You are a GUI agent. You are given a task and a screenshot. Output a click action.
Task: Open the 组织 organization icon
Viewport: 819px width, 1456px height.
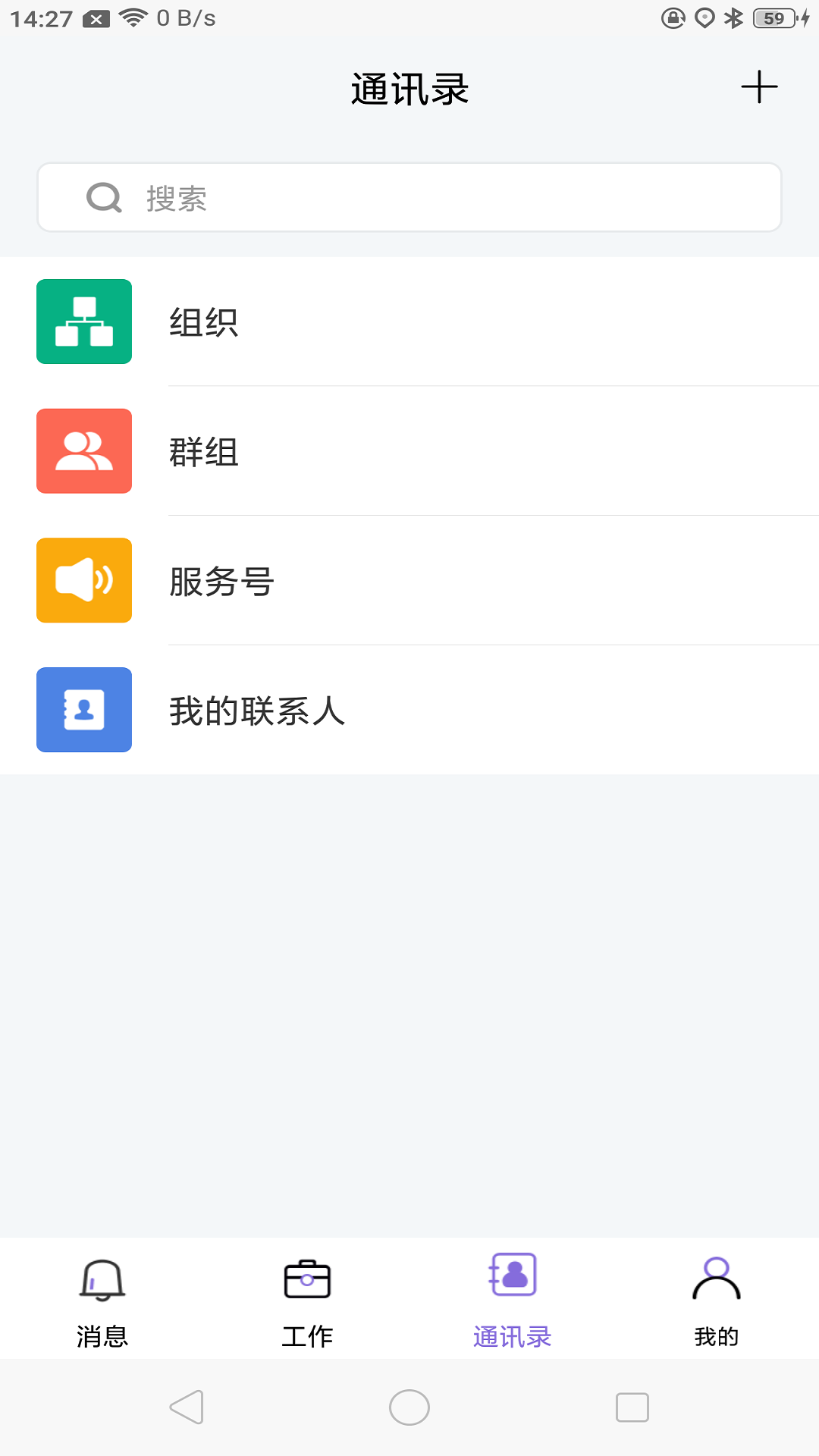coord(83,322)
